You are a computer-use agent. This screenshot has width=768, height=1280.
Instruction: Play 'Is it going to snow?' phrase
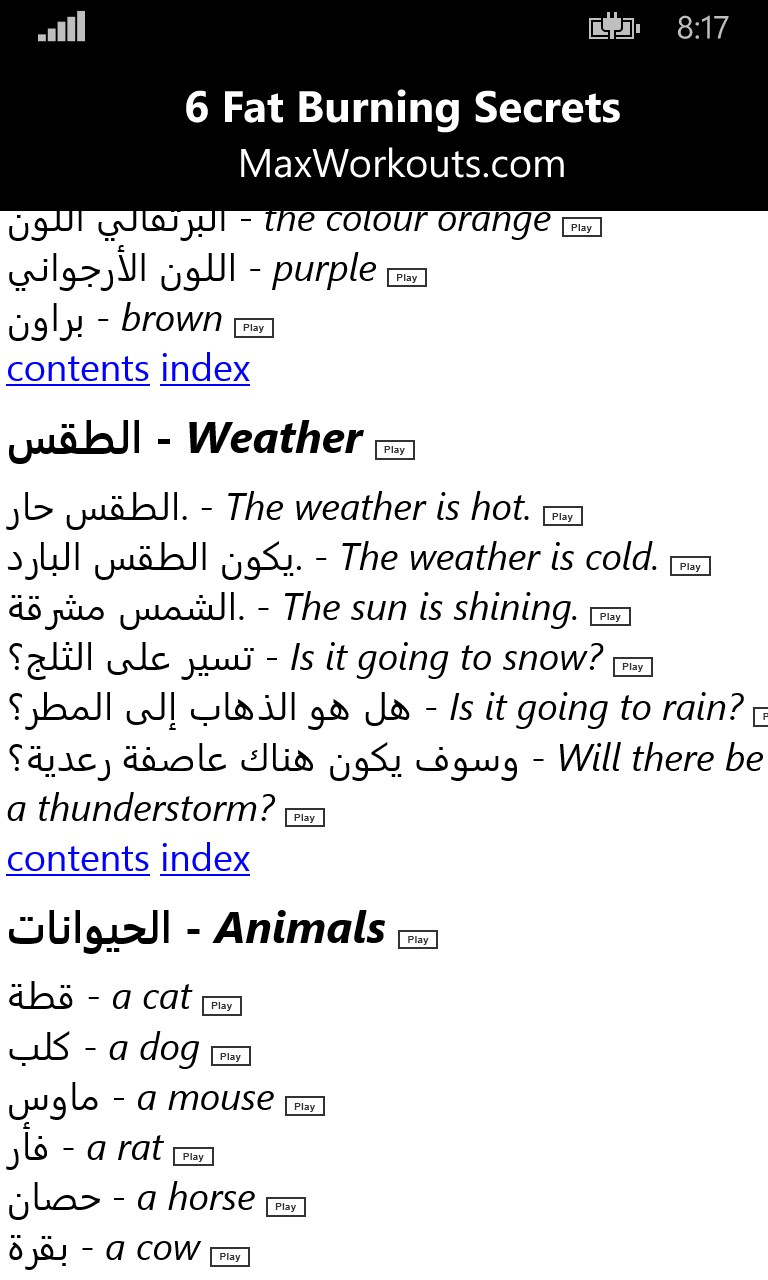(632, 666)
